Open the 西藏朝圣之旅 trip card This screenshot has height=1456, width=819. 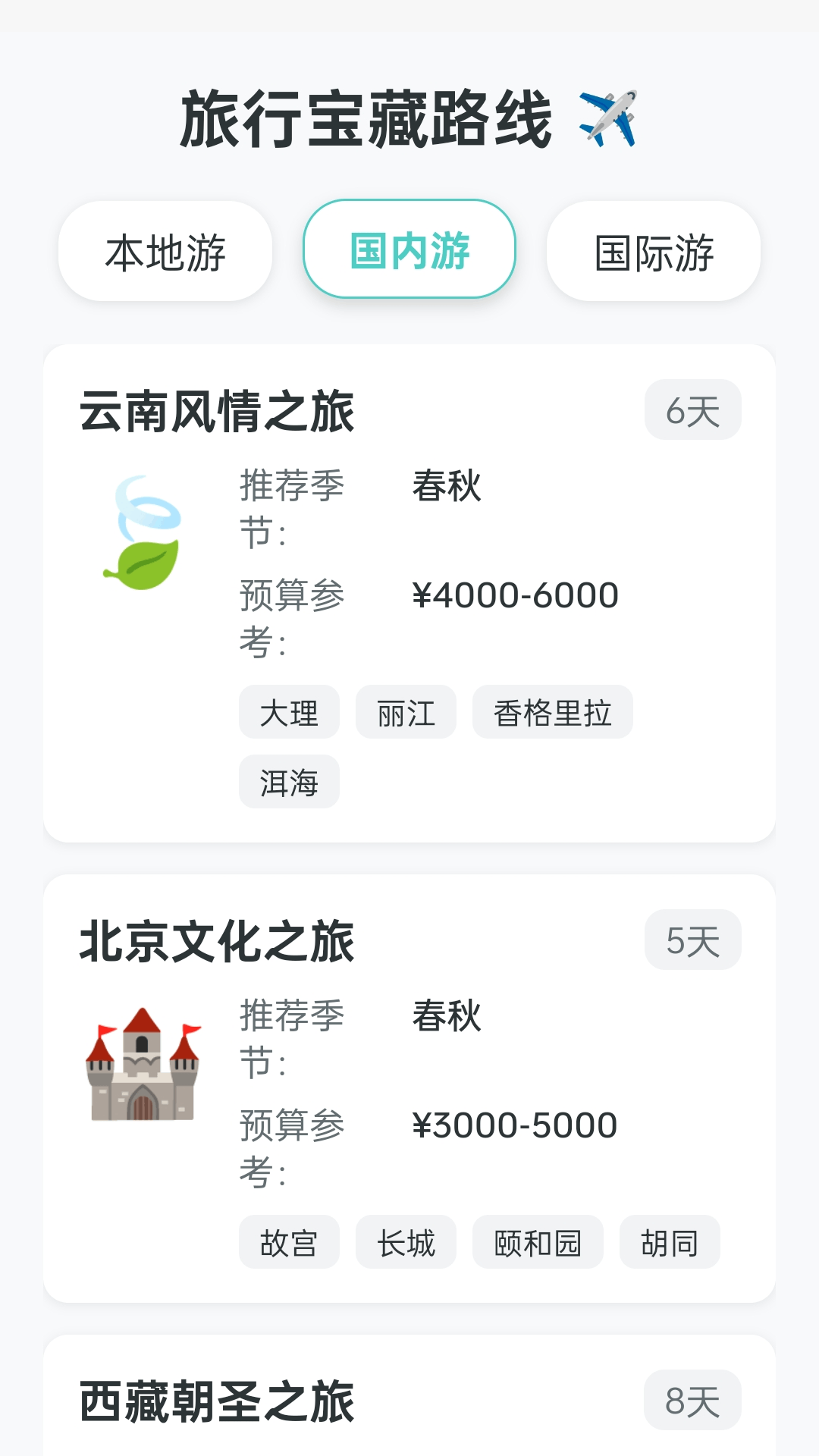pyautogui.click(x=409, y=1403)
